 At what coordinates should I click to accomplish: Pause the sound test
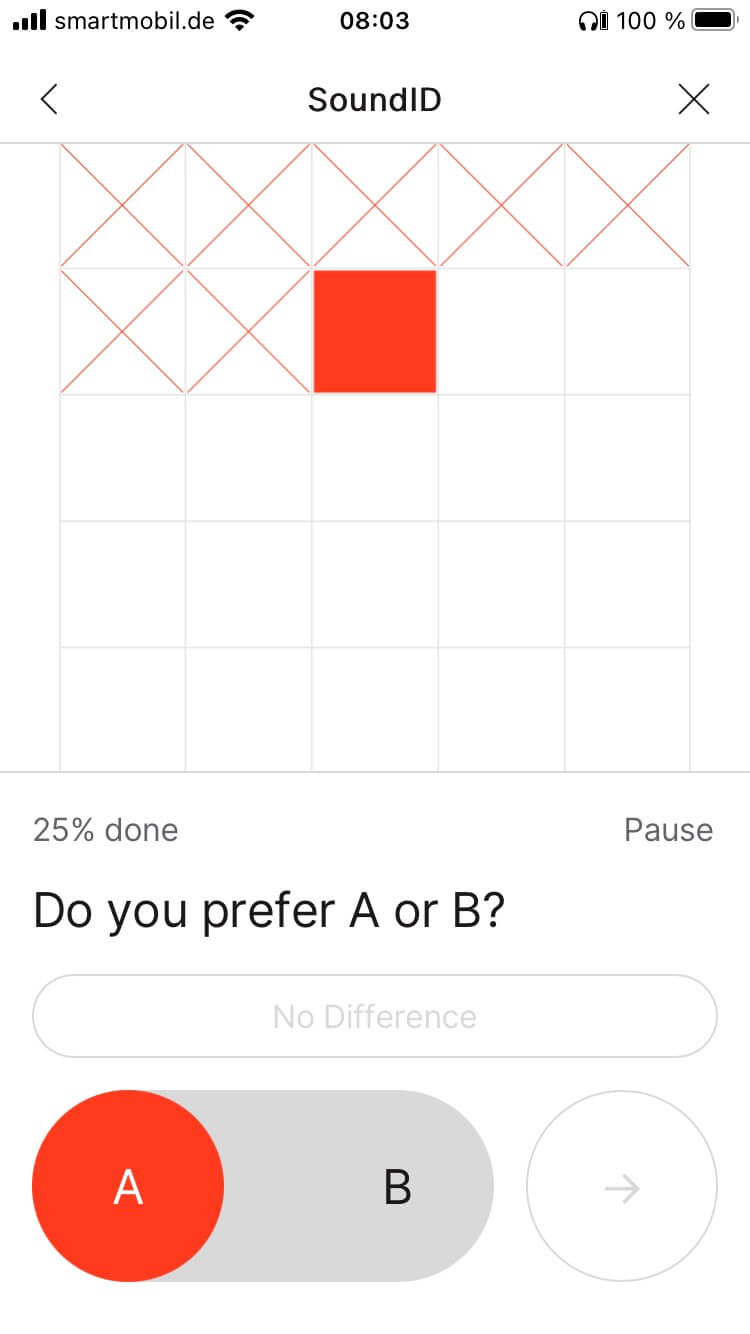coord(668,830)
